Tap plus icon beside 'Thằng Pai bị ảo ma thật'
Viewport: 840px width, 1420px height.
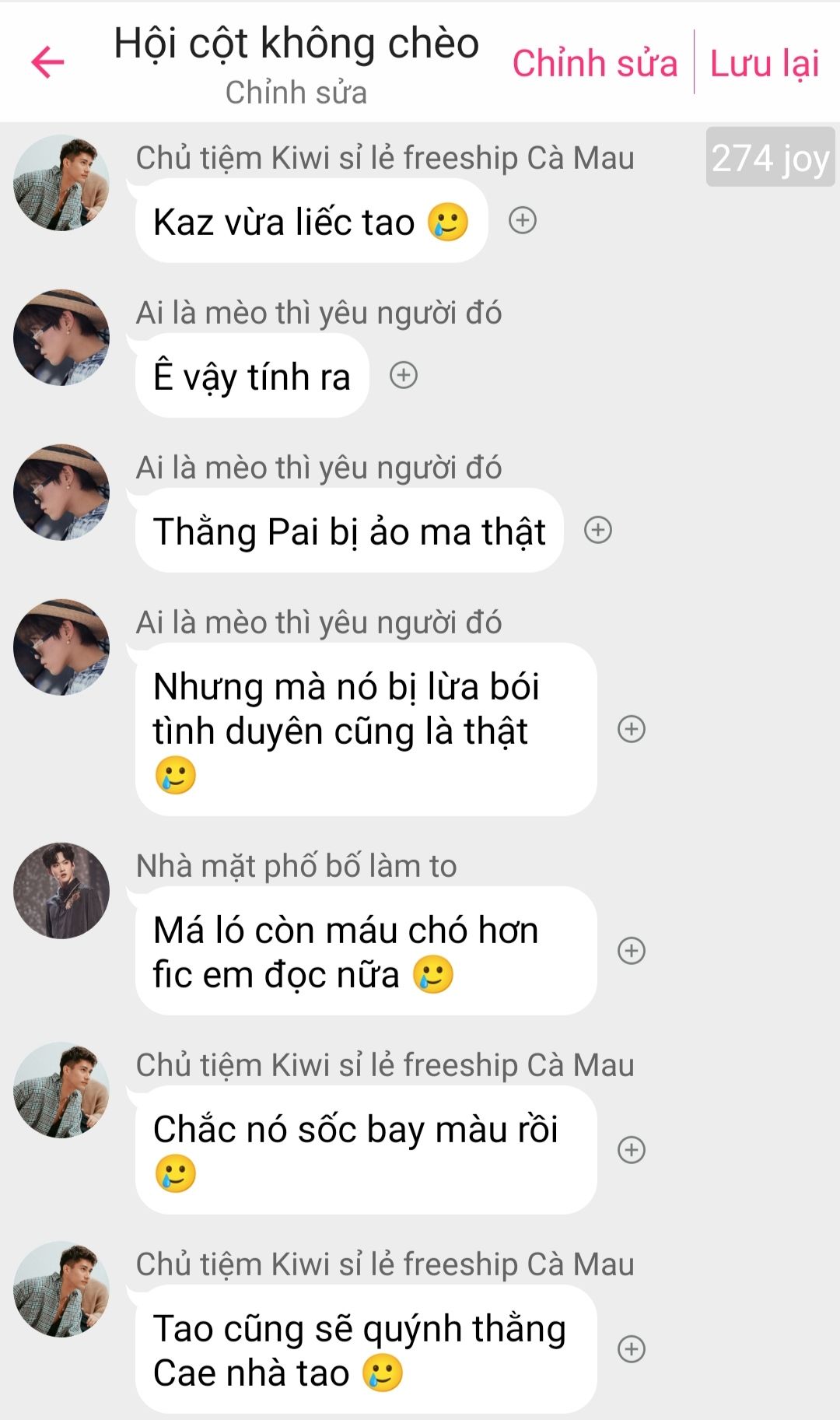[598, 531]
